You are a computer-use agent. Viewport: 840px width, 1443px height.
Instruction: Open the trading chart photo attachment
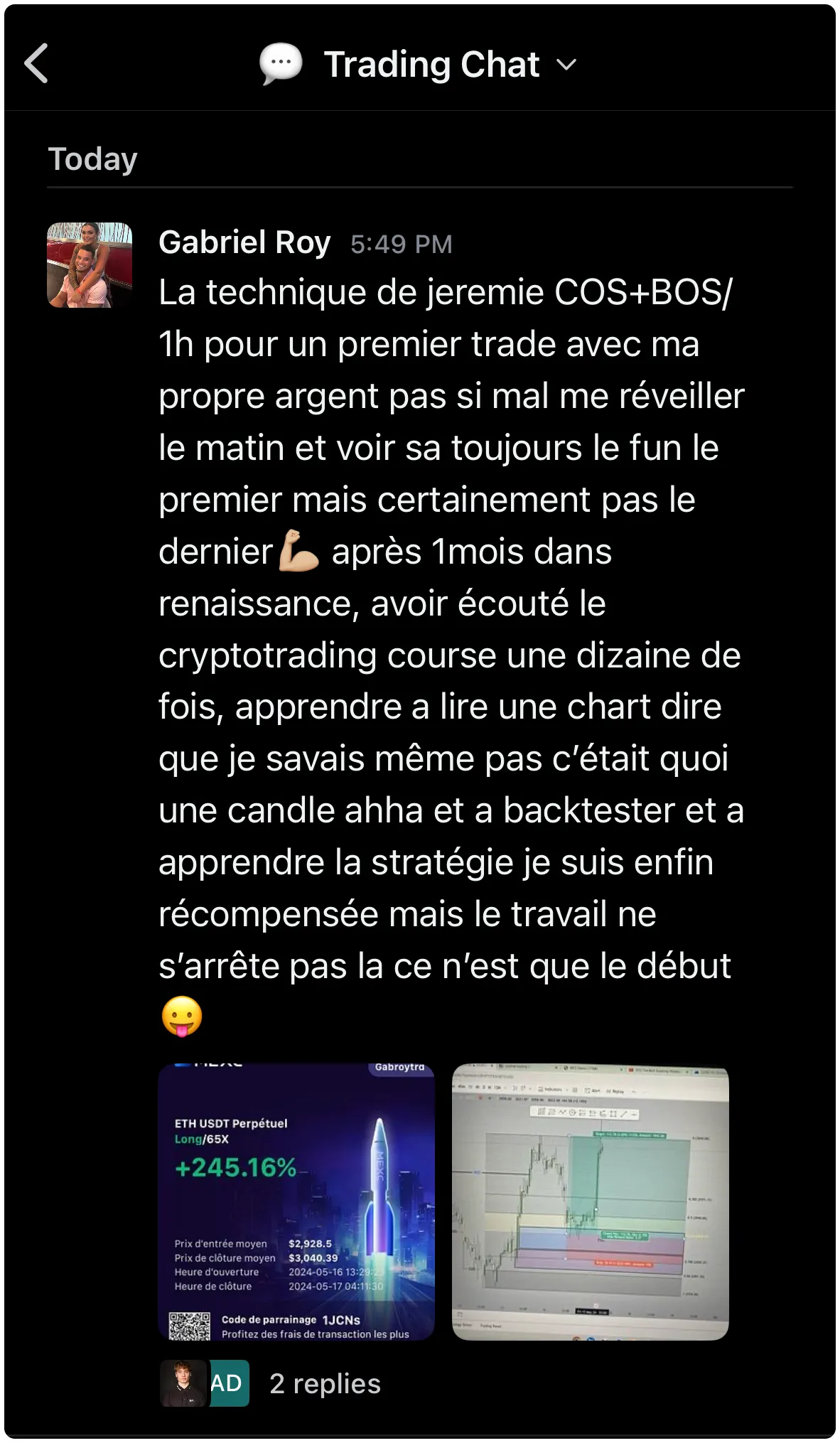coord(591,1202)
